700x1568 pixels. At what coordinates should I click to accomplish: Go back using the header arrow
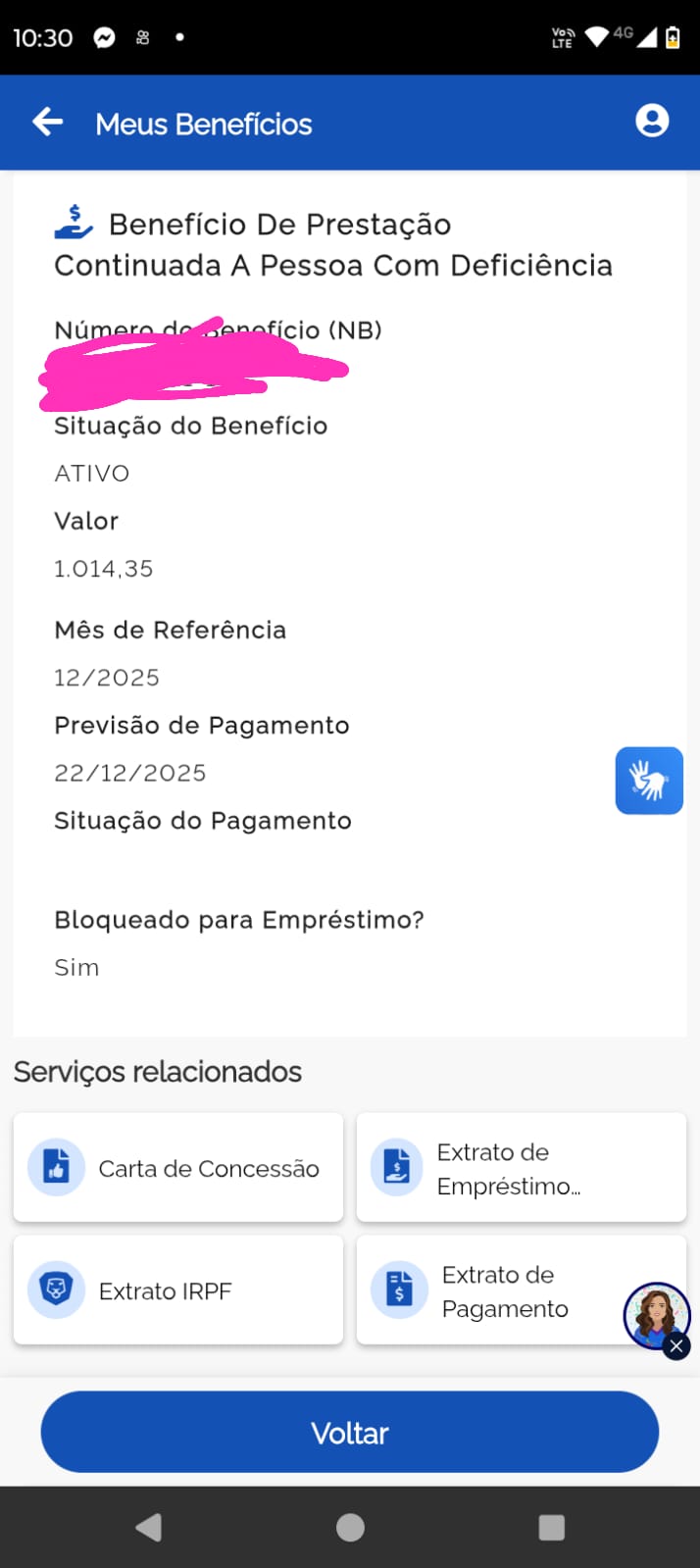point(47,122)
